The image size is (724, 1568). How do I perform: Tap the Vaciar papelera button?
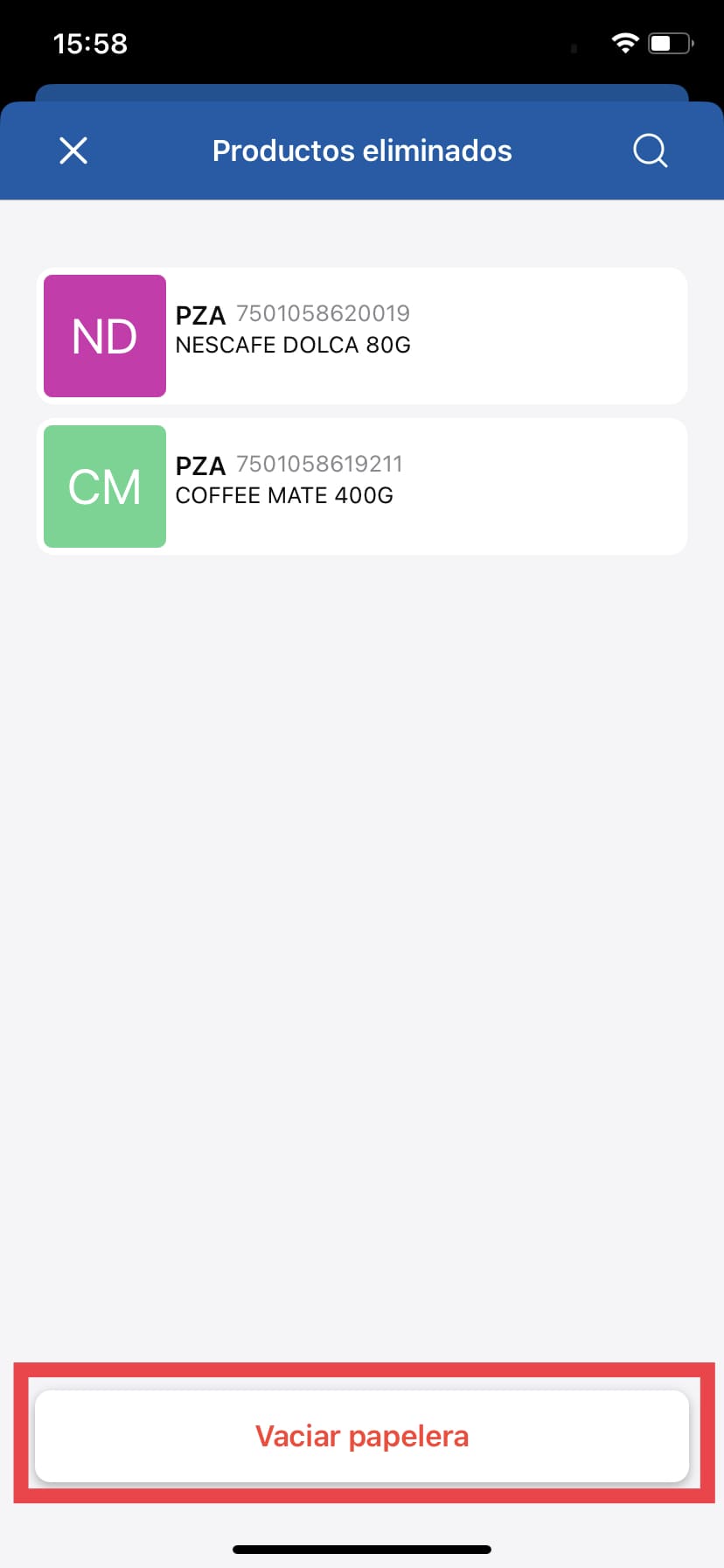click(362, 1436)
